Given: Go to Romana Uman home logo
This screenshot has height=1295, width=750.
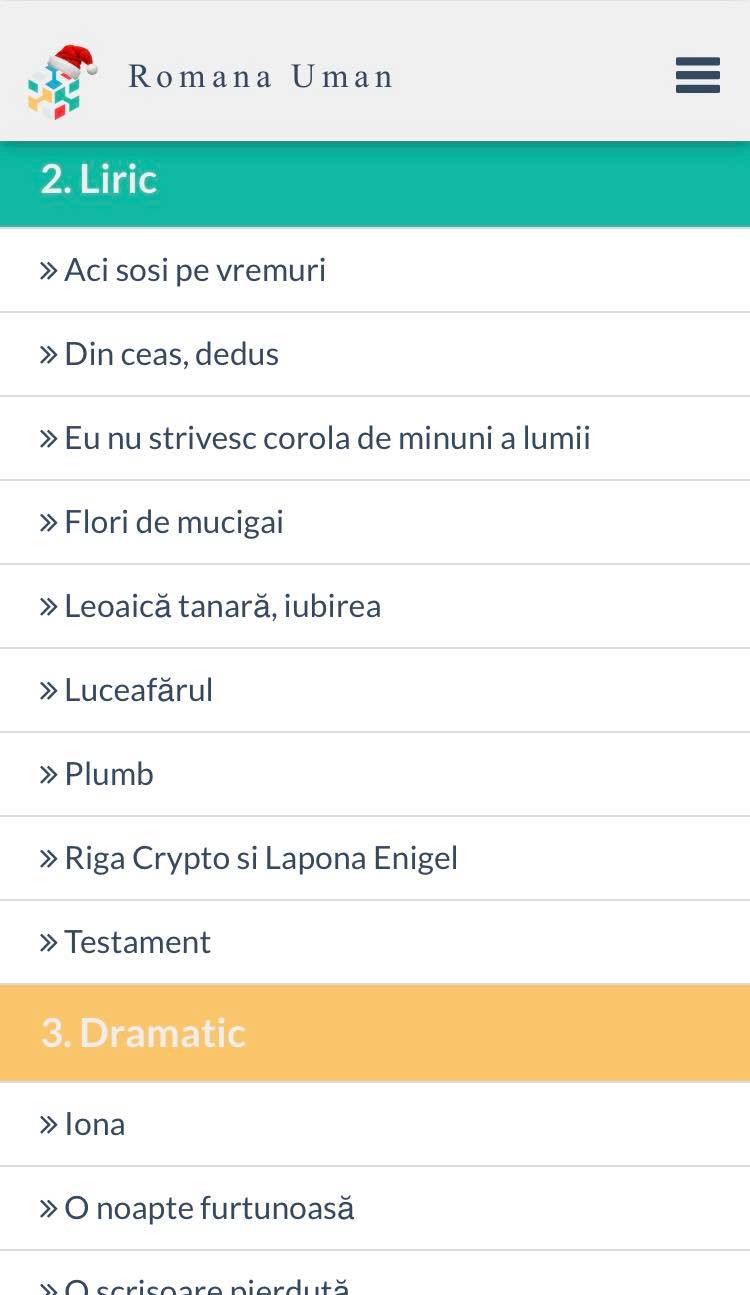Looking at the screenshot, I should click(x=60, y=81).
